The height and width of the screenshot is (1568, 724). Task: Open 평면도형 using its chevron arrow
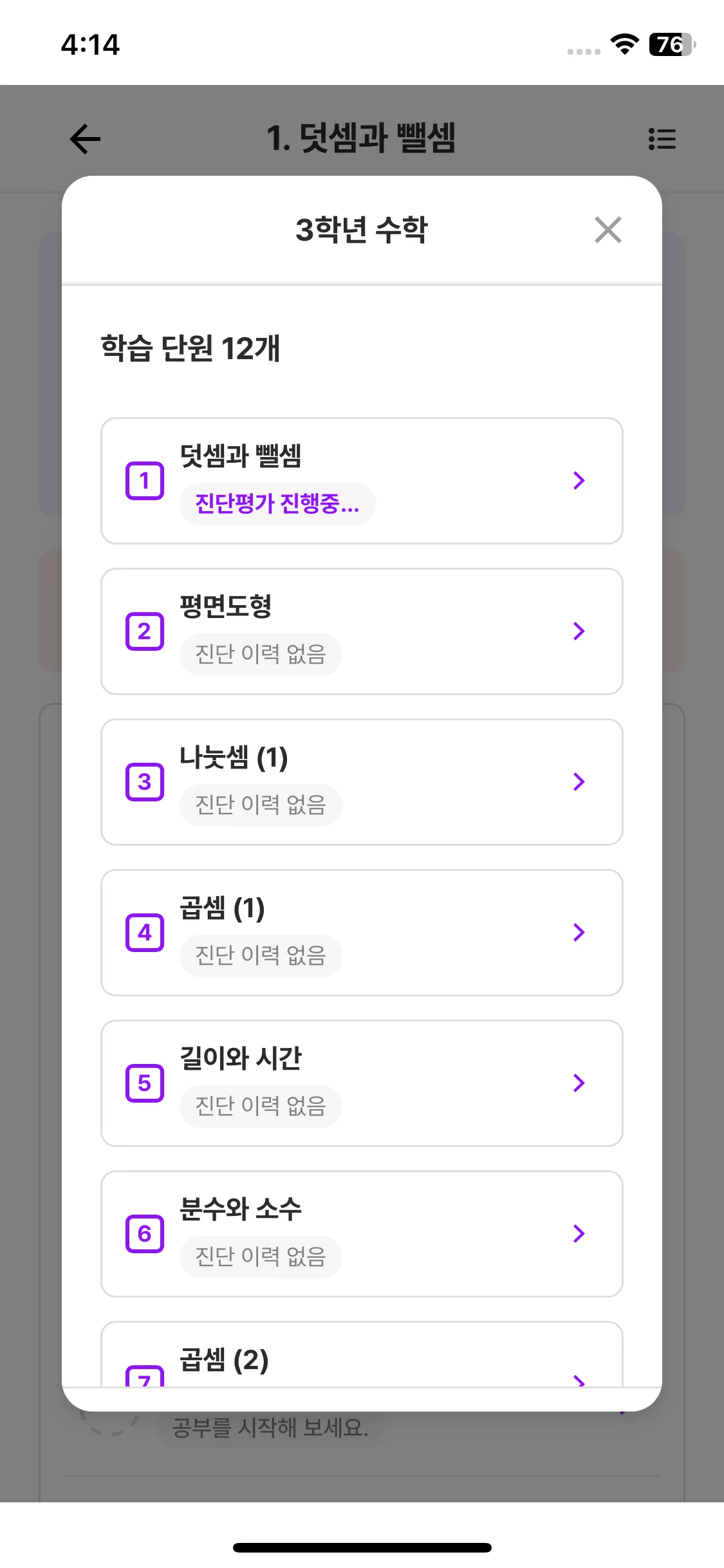pyautogui.click(x=579, y=631)
